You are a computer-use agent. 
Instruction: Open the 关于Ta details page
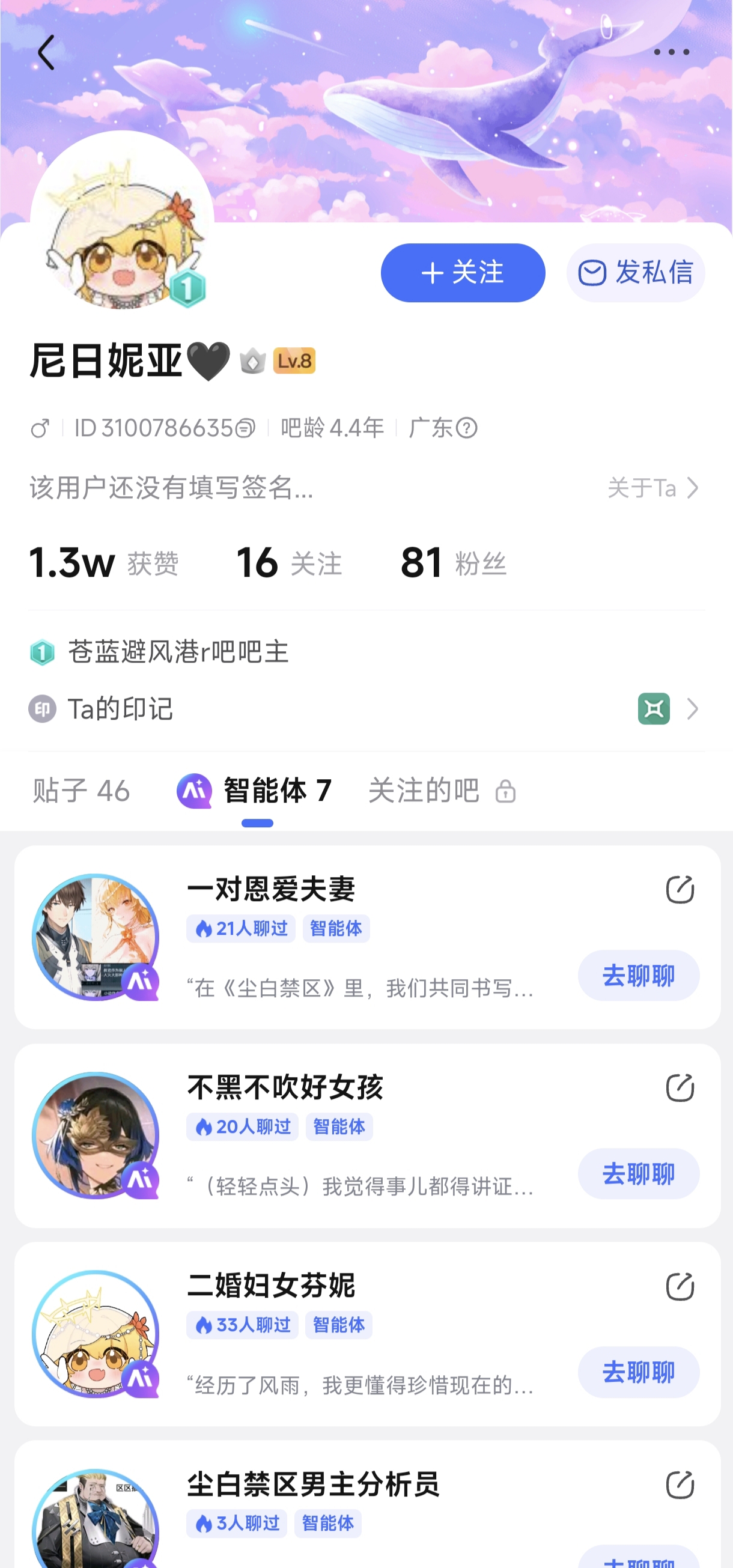pyautogui.click(x=652, y=488)
